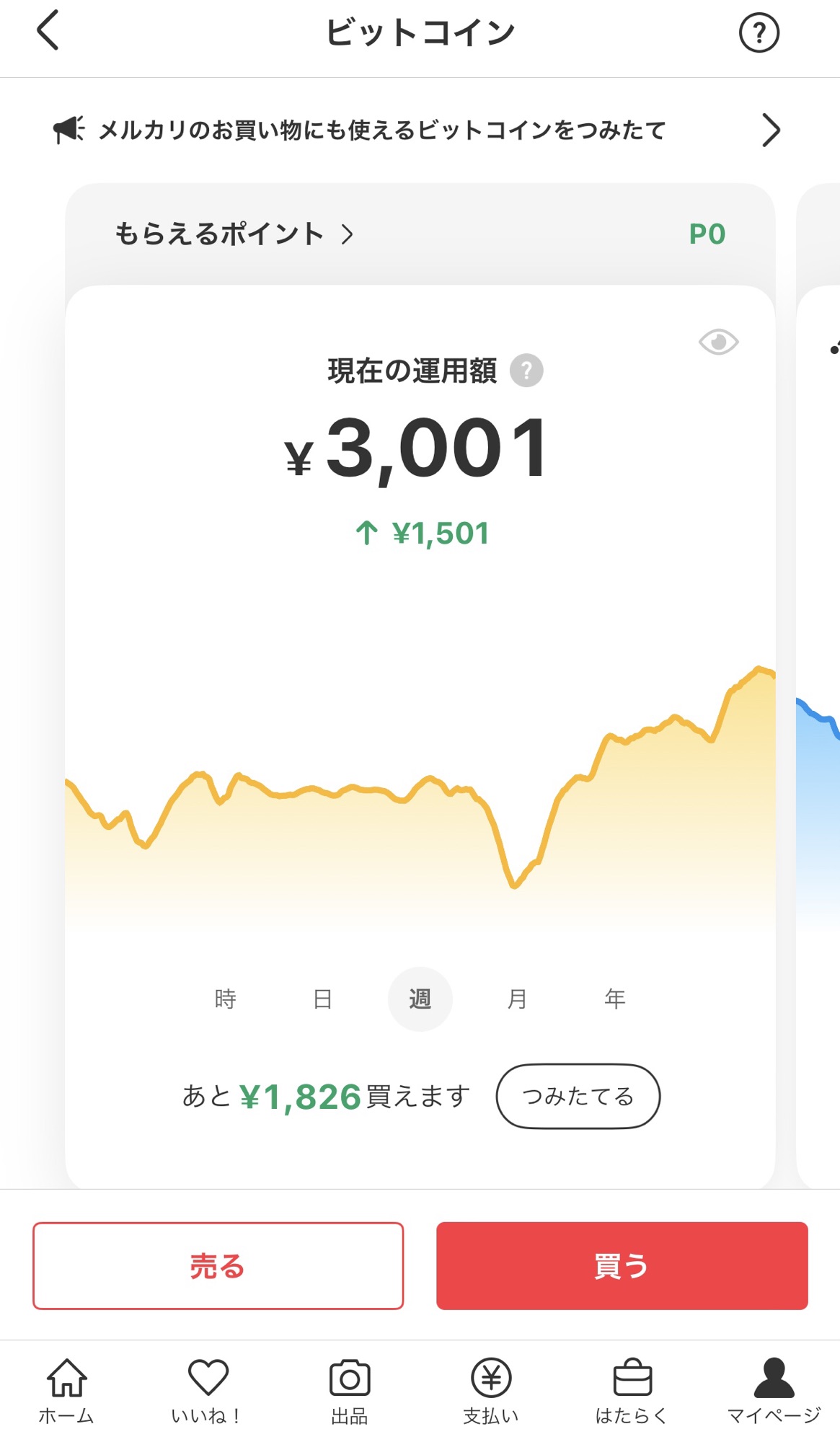The image size is (840, 1442).
Task: Tap the つみたてる button
Action: 578,1096
